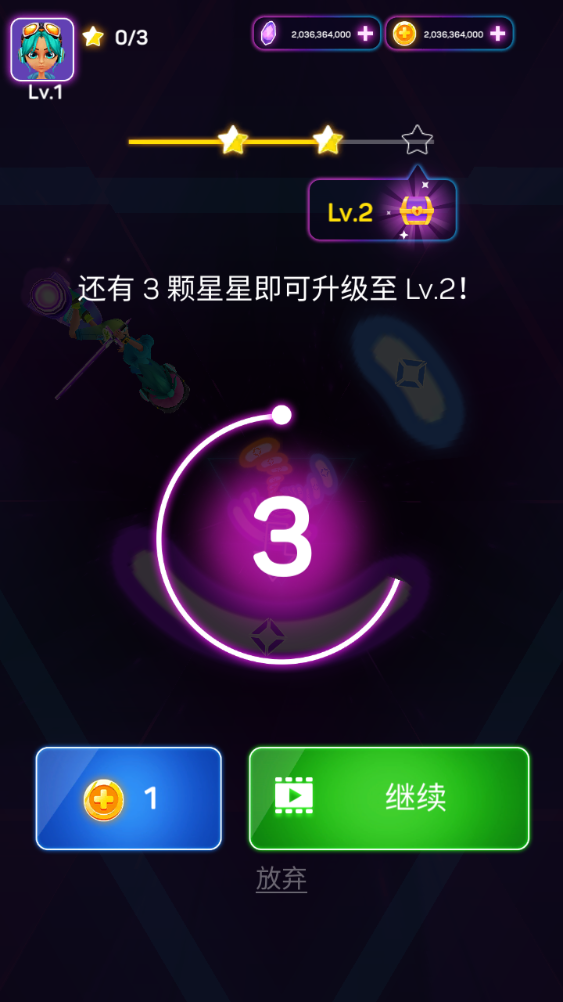Tap the 放弃 give up link

point(281,879)
